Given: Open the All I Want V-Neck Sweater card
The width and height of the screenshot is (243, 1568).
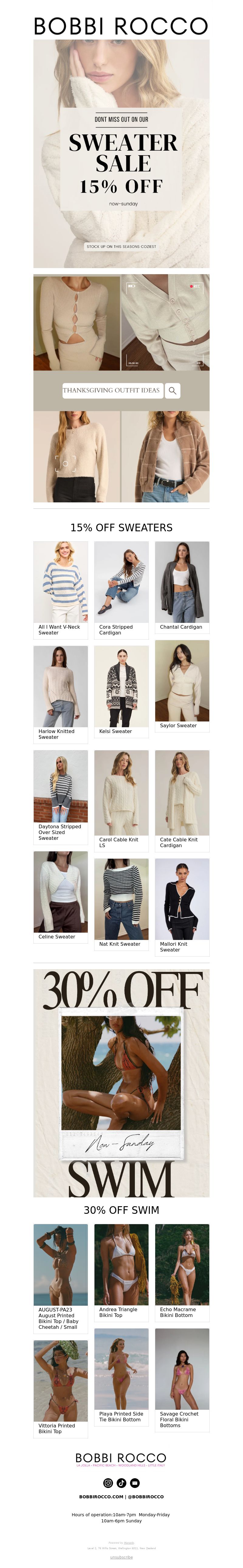Looking at the screenshot, I should [61, 588].
